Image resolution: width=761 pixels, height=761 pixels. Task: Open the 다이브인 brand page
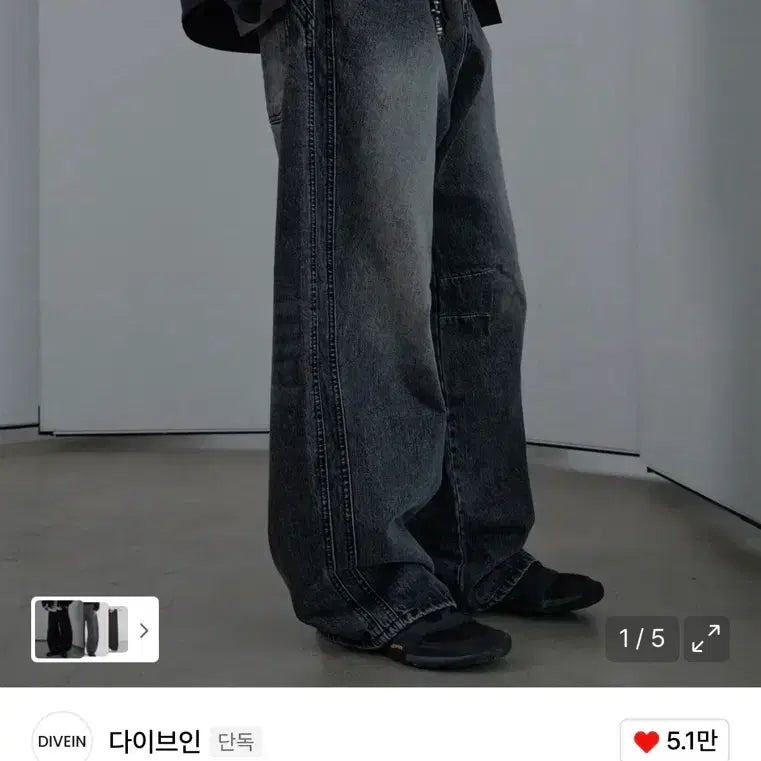[155, 741]
